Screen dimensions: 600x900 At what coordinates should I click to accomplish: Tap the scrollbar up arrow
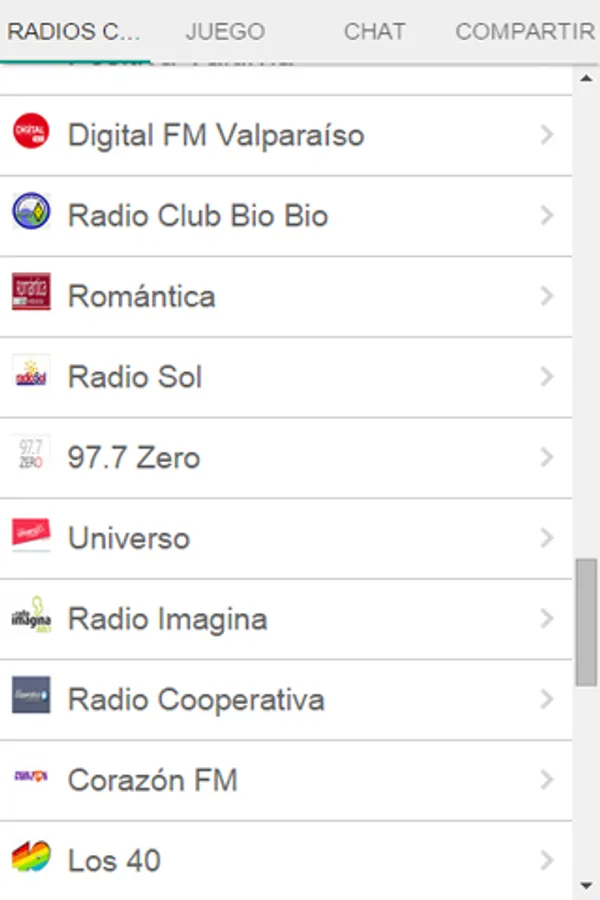(x=586, y=79)
